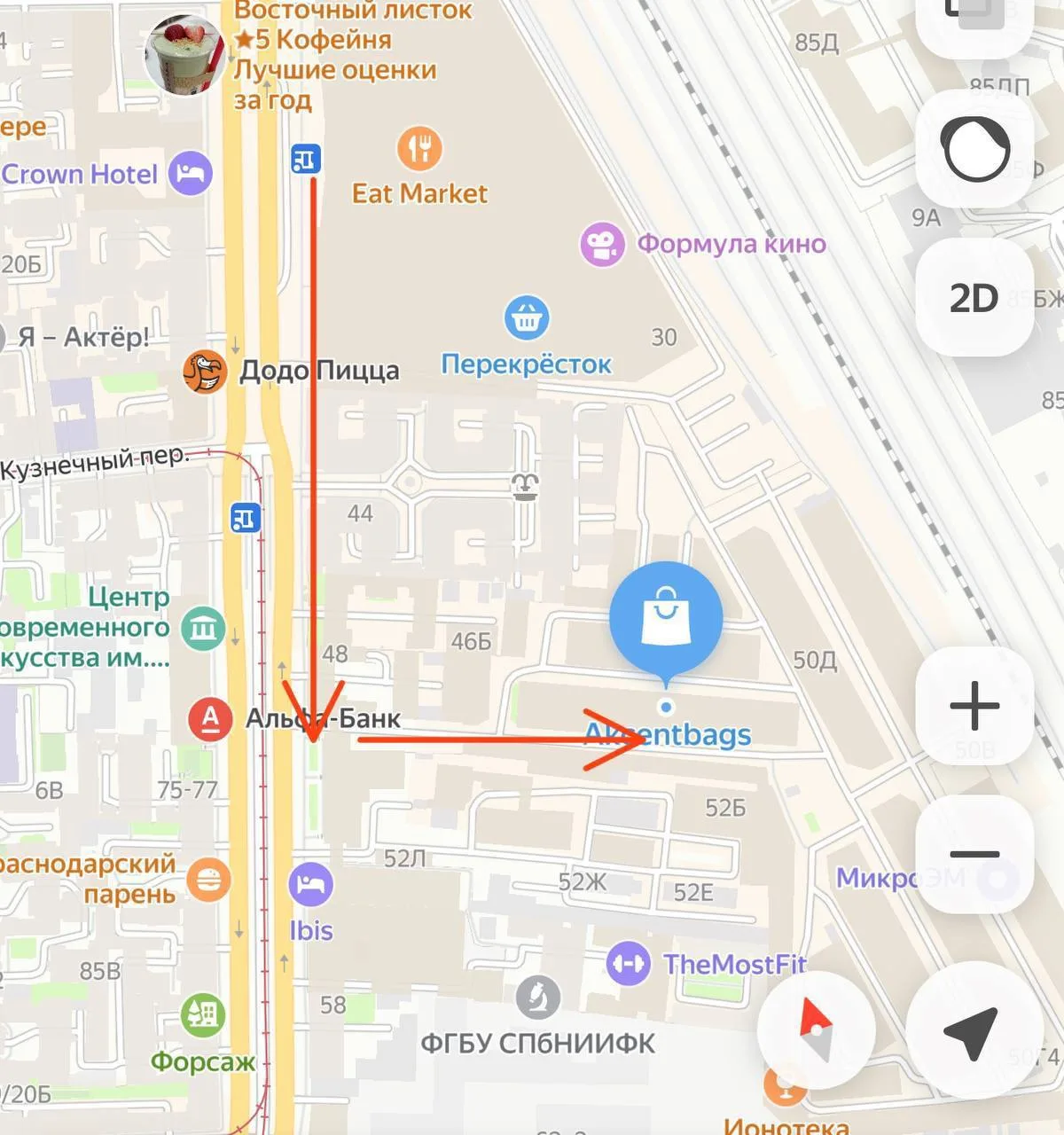
Task: Select the Альфа-Банк marker
Action: (210, 719)
